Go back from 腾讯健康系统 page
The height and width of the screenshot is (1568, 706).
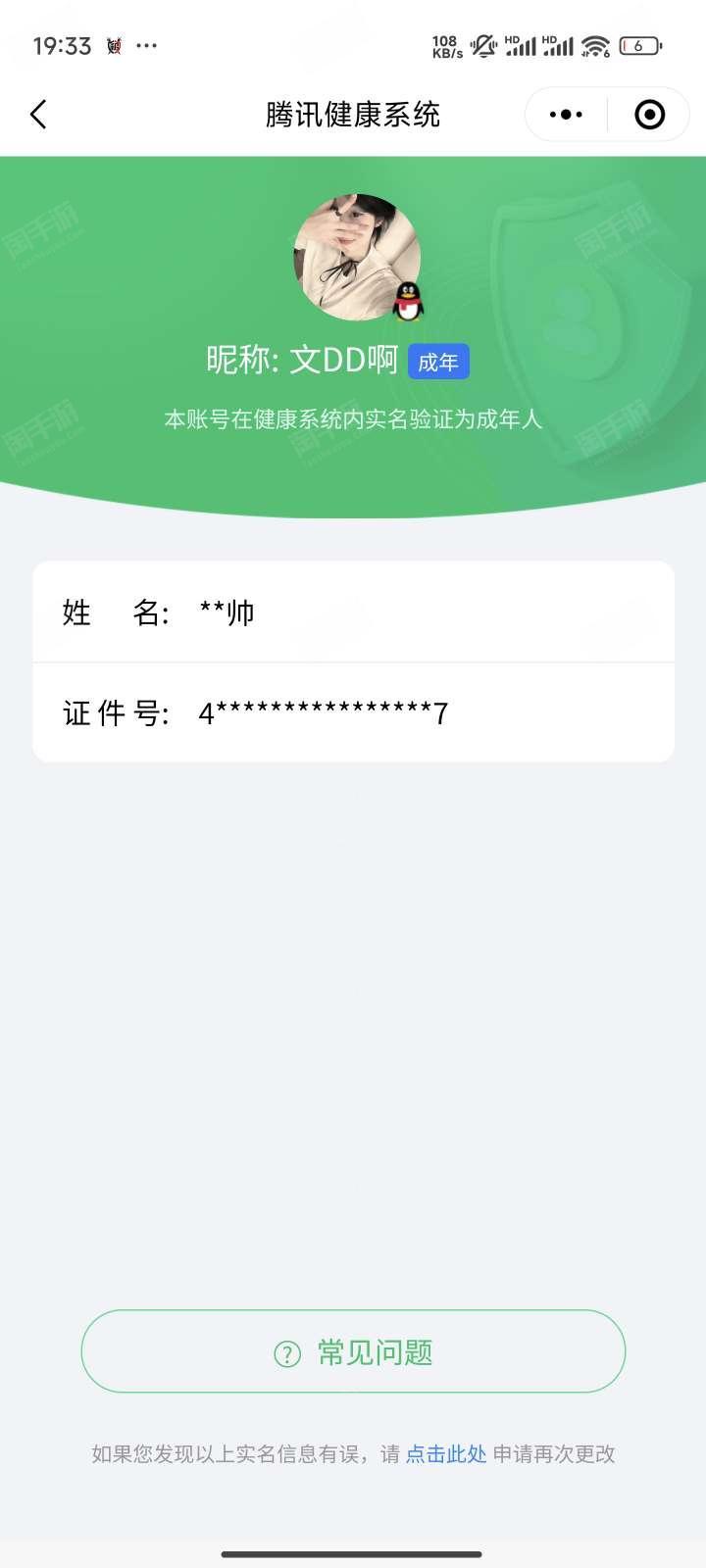pyautogui.click(x=39, y=115)
